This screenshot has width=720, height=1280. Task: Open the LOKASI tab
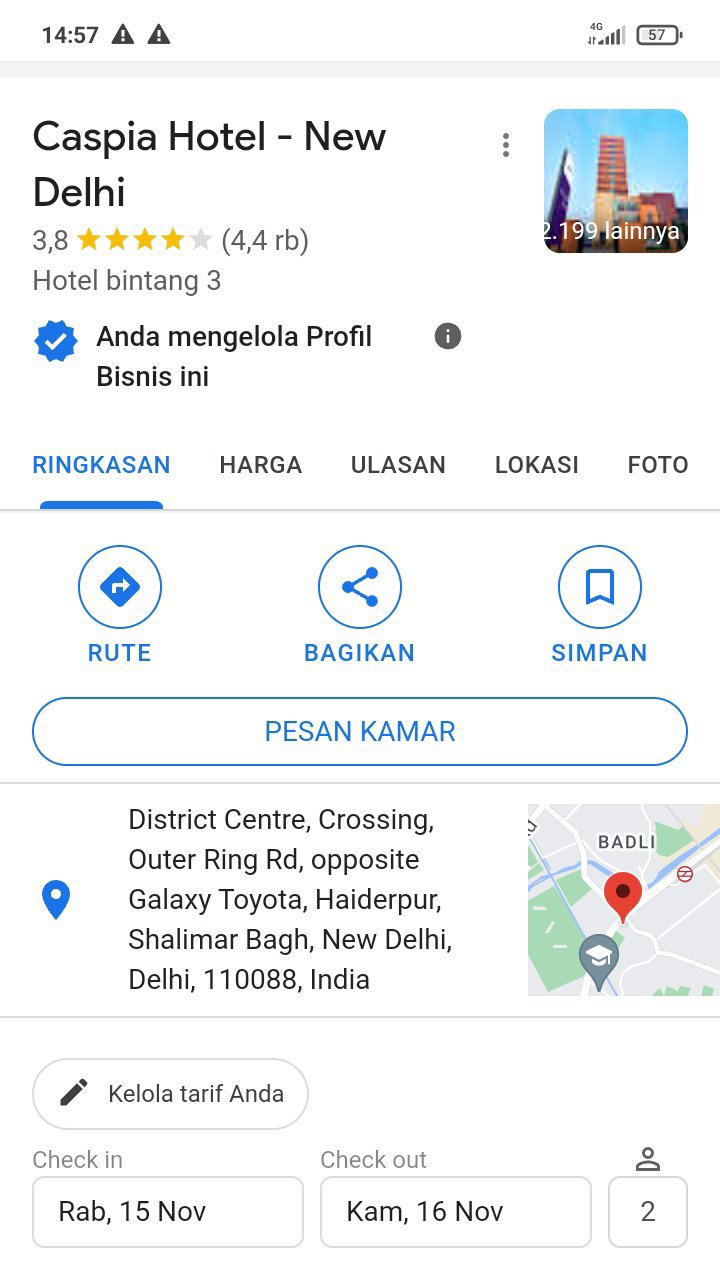[x=537, y=465]
